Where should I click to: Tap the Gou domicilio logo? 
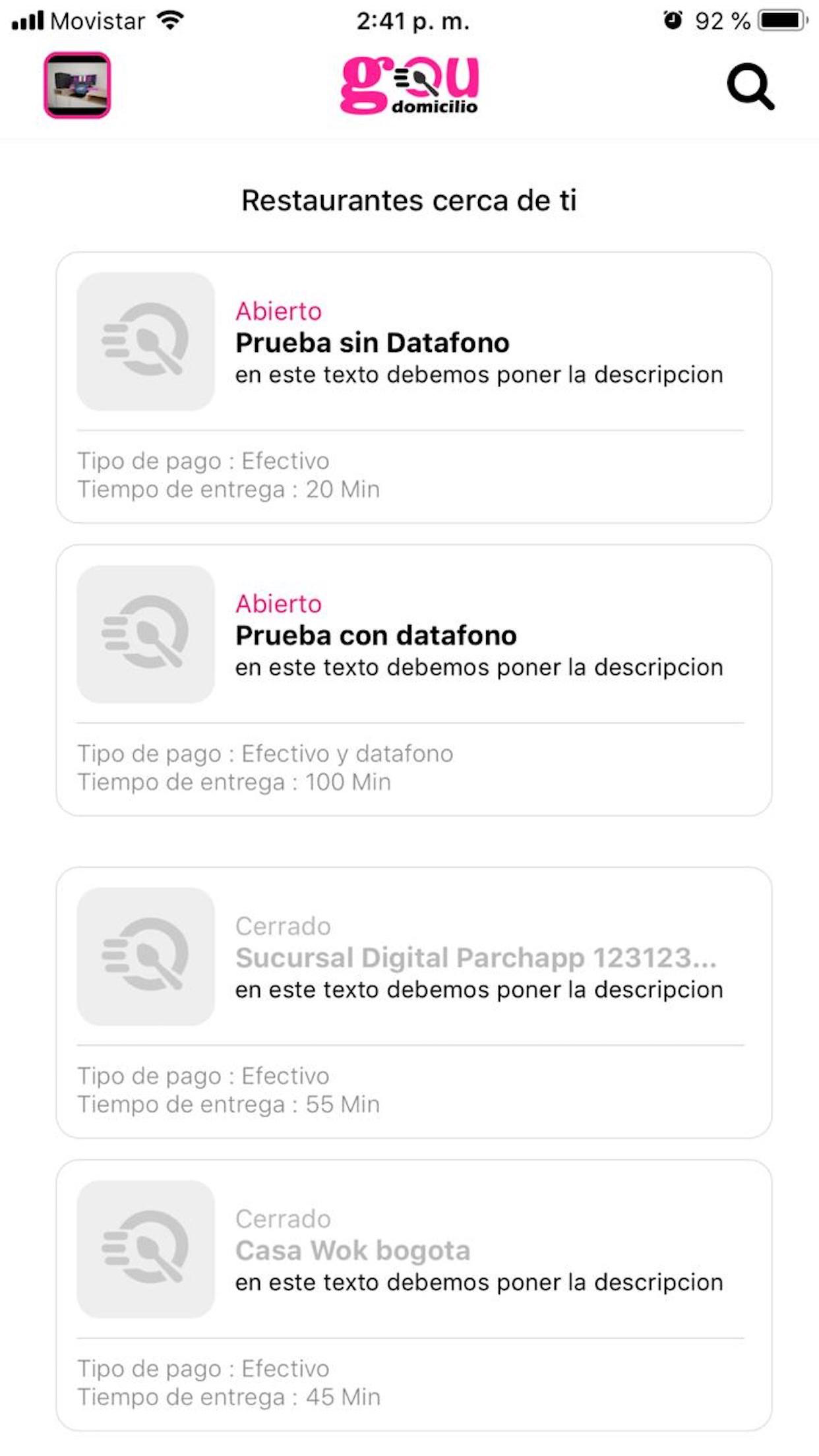409,86
